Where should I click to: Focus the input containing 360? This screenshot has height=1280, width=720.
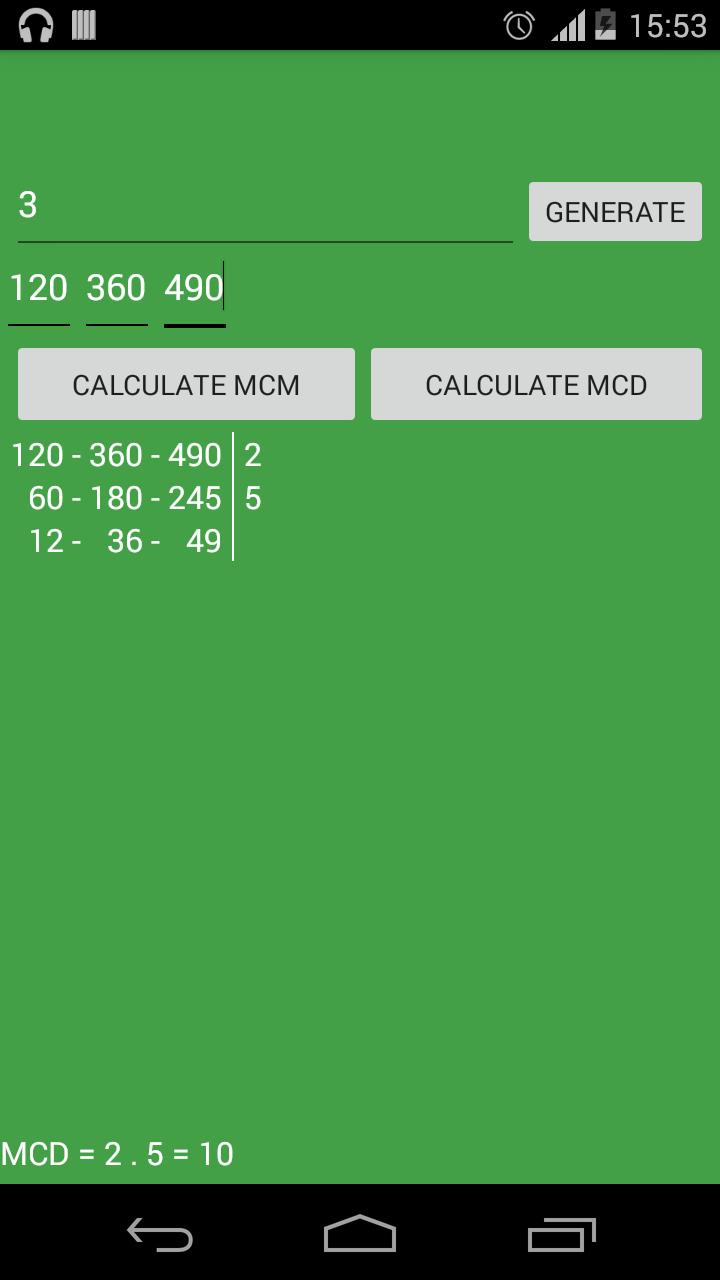tap(116, 290)
